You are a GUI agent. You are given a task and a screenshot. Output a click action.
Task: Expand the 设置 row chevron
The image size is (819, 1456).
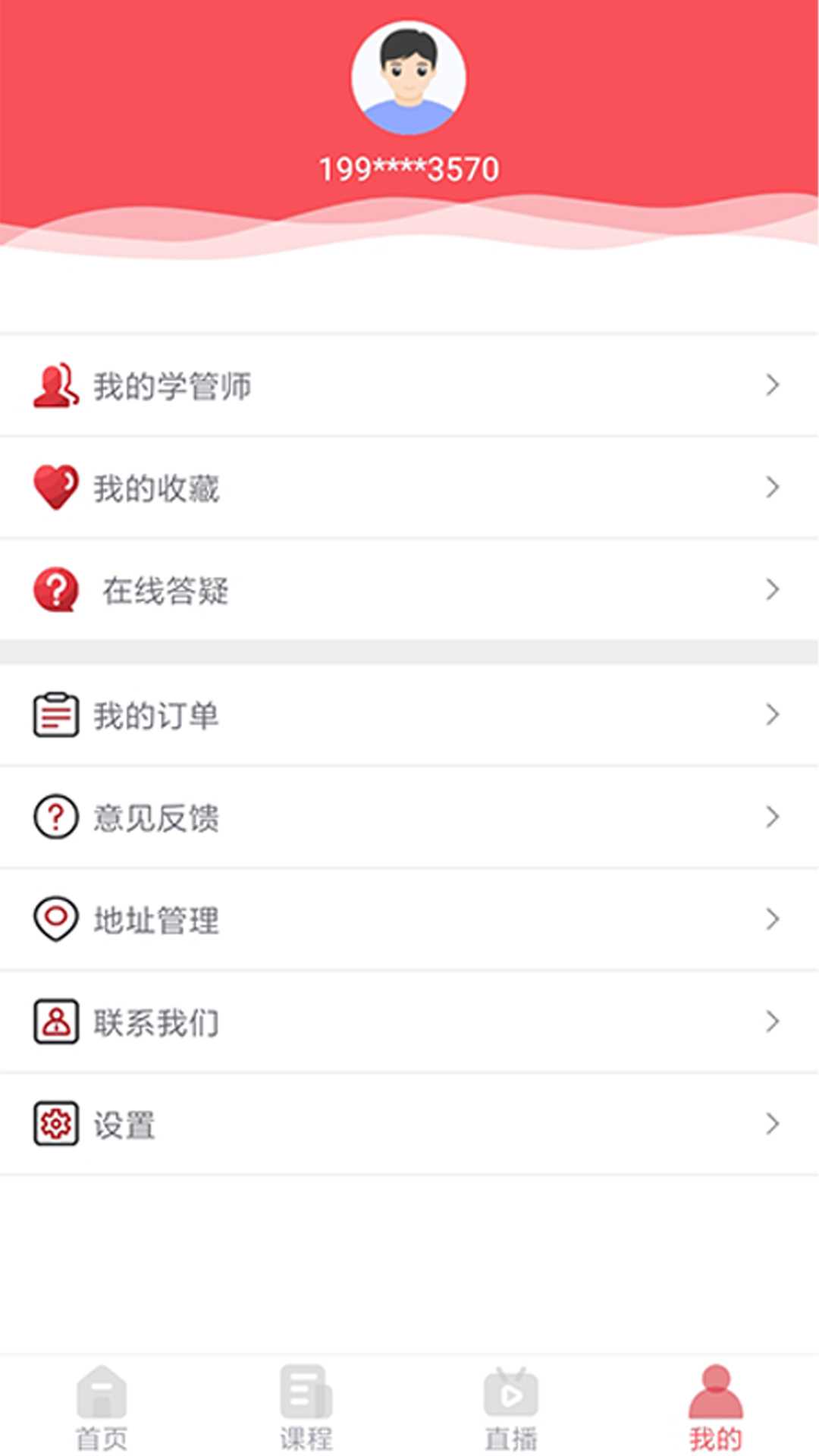pyautogui.click(x=773, y=1124)
